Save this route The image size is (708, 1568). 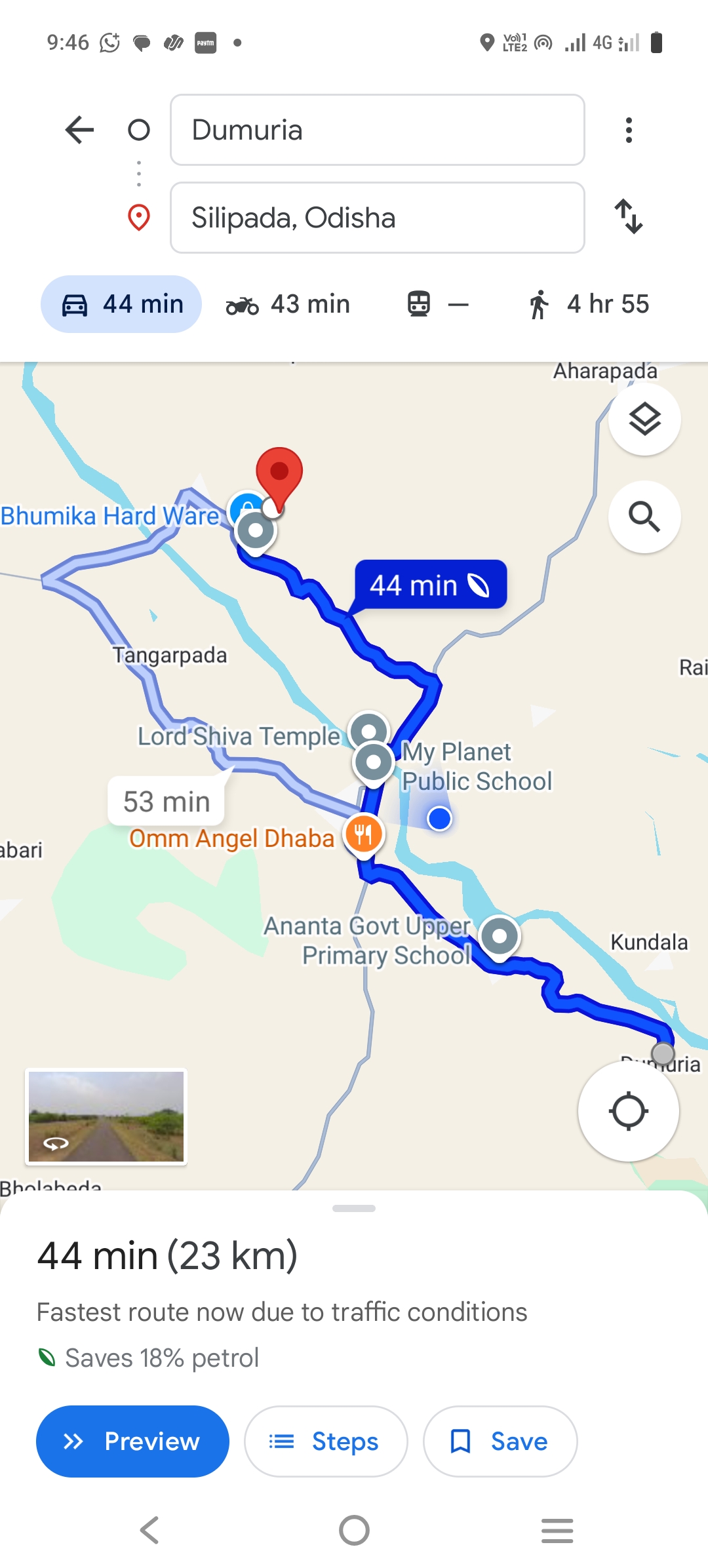[500, 1441]
